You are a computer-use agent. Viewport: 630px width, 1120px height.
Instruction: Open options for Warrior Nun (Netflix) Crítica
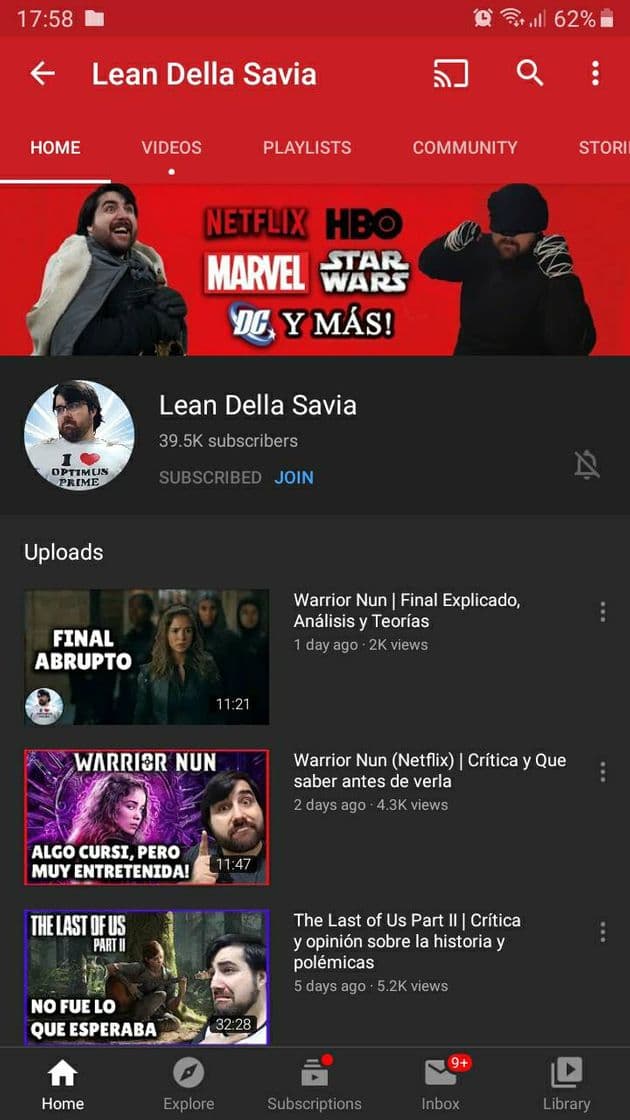[603, 771]
